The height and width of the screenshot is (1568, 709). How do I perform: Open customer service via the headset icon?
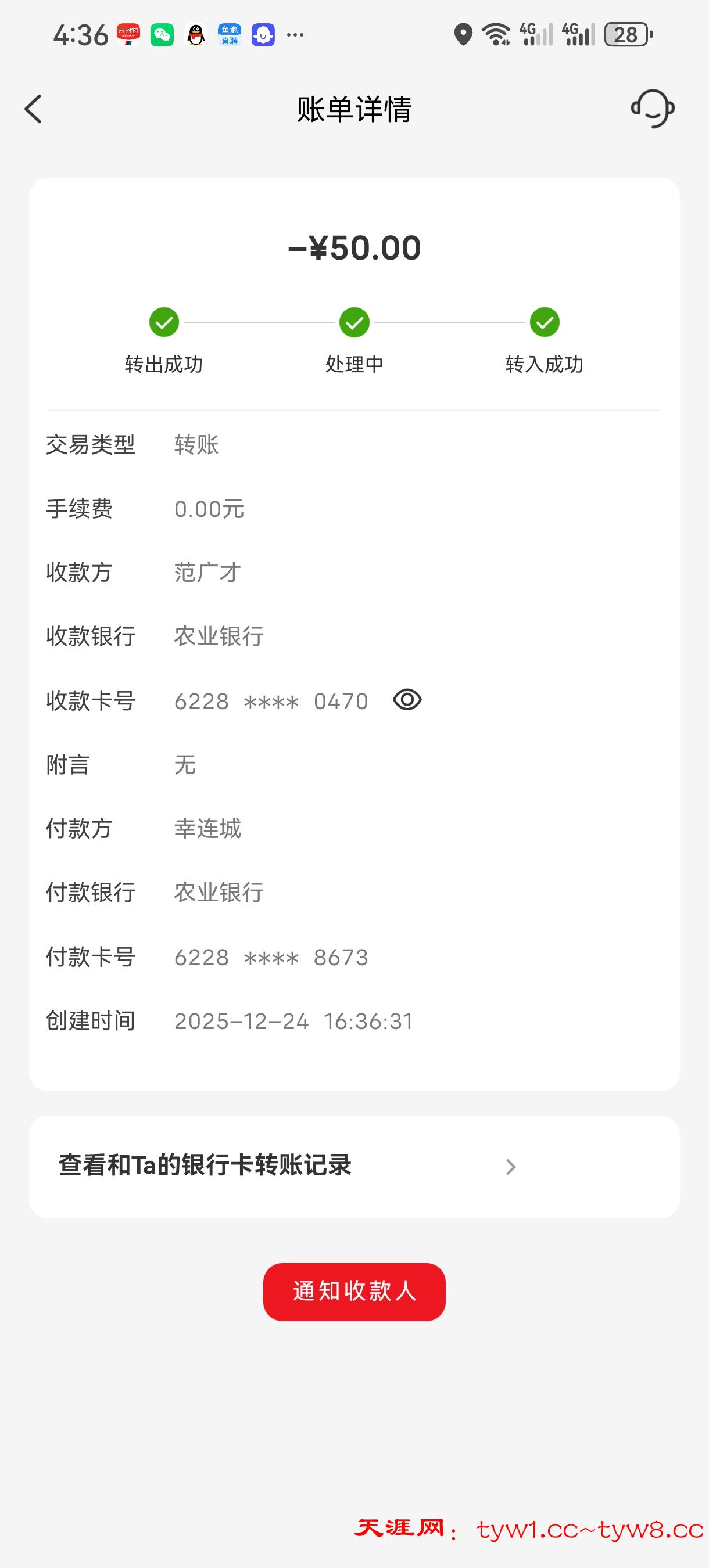(x=653, y=110)
